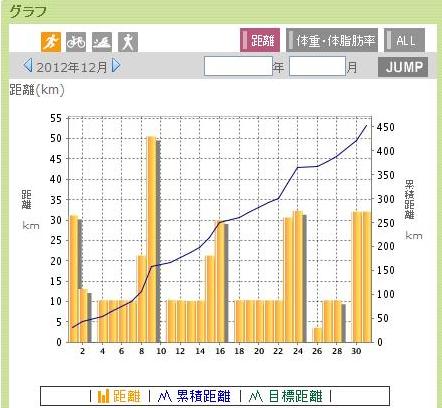This screenshot has height=408, width=442.
Task: Toggle the 目標距離 line in legend
Action: 286,396
